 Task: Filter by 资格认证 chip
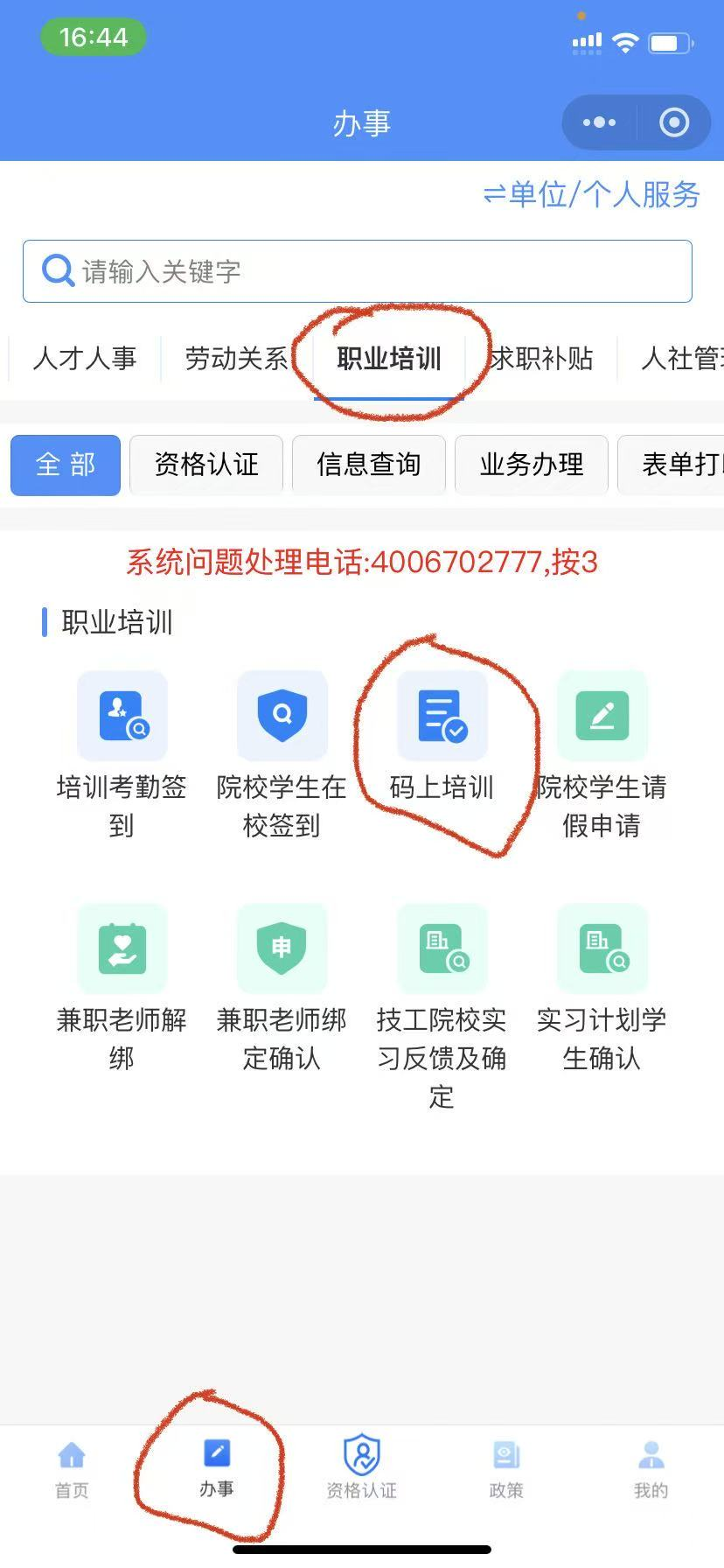[x=206, y=465]
